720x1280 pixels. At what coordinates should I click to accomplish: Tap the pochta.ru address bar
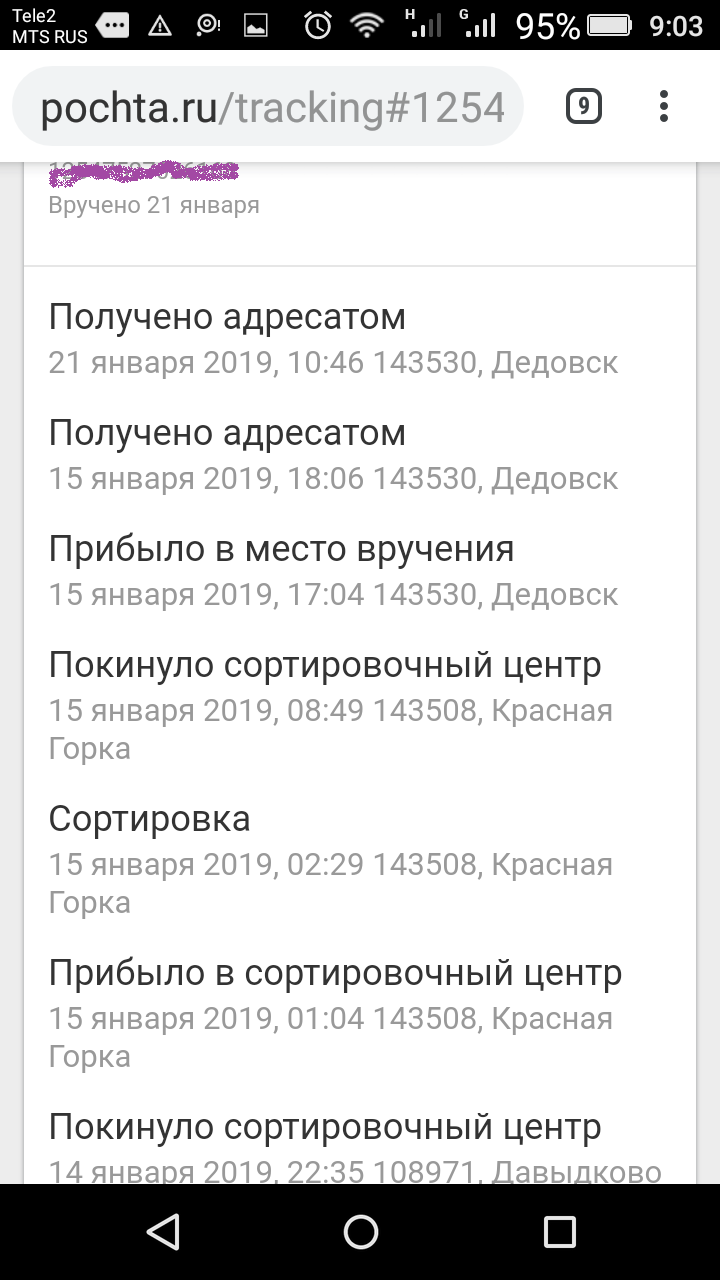pyautogui.click(x=268, y=107)
